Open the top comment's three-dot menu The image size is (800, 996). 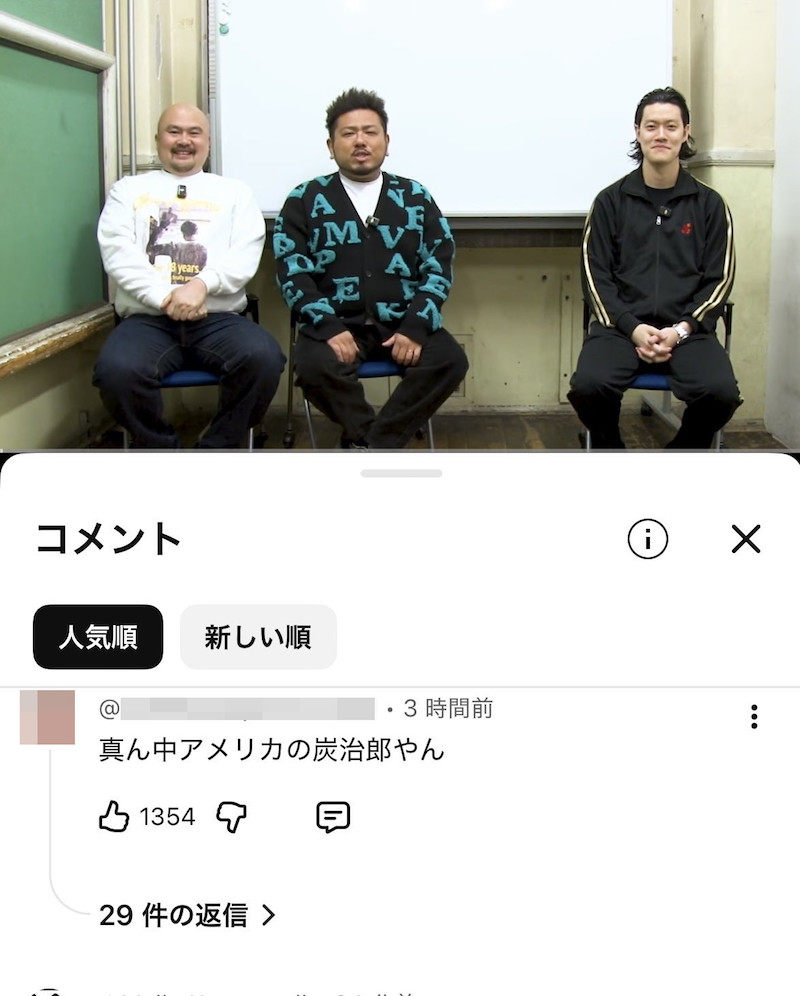[x=753, y=716]
